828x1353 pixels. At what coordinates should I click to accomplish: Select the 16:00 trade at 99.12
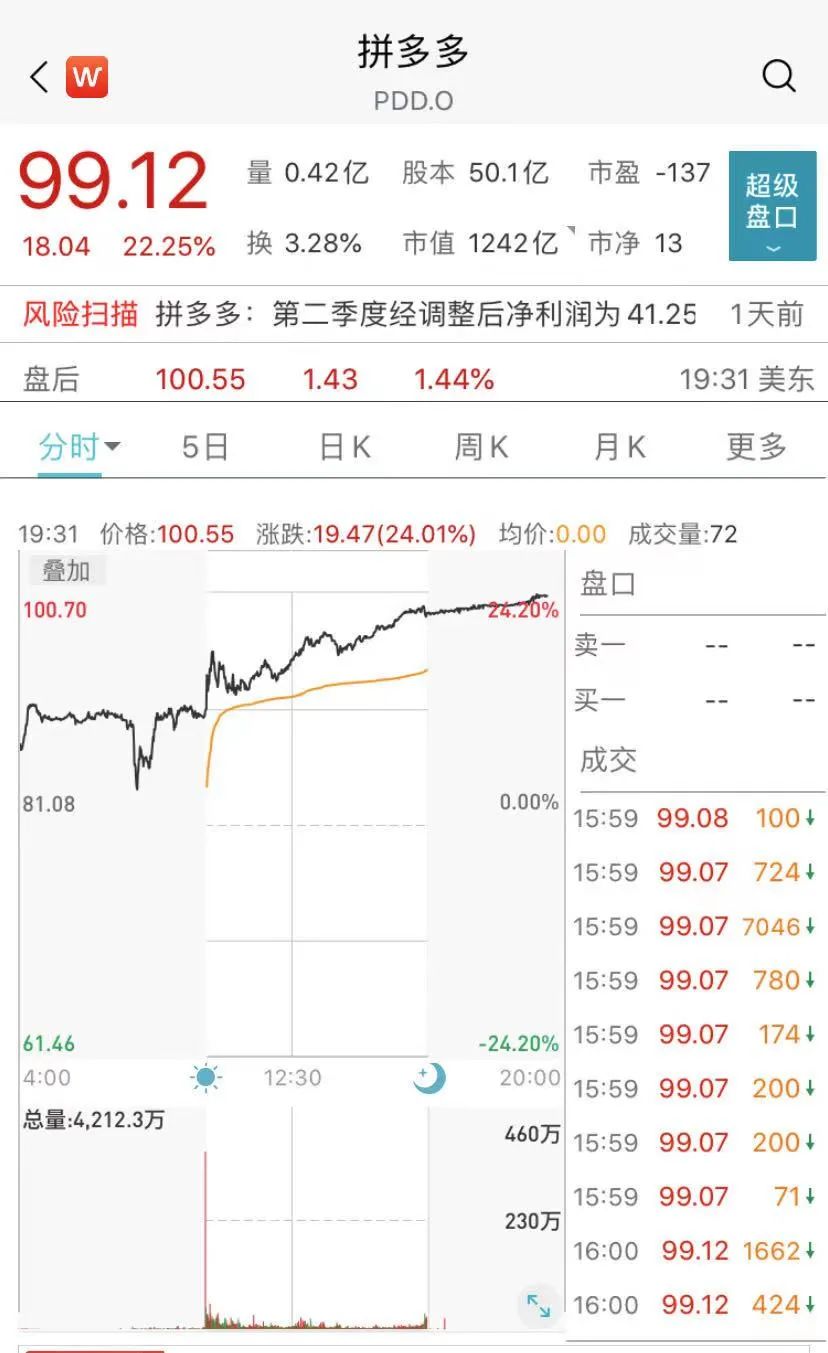(x=700, y=1251)
